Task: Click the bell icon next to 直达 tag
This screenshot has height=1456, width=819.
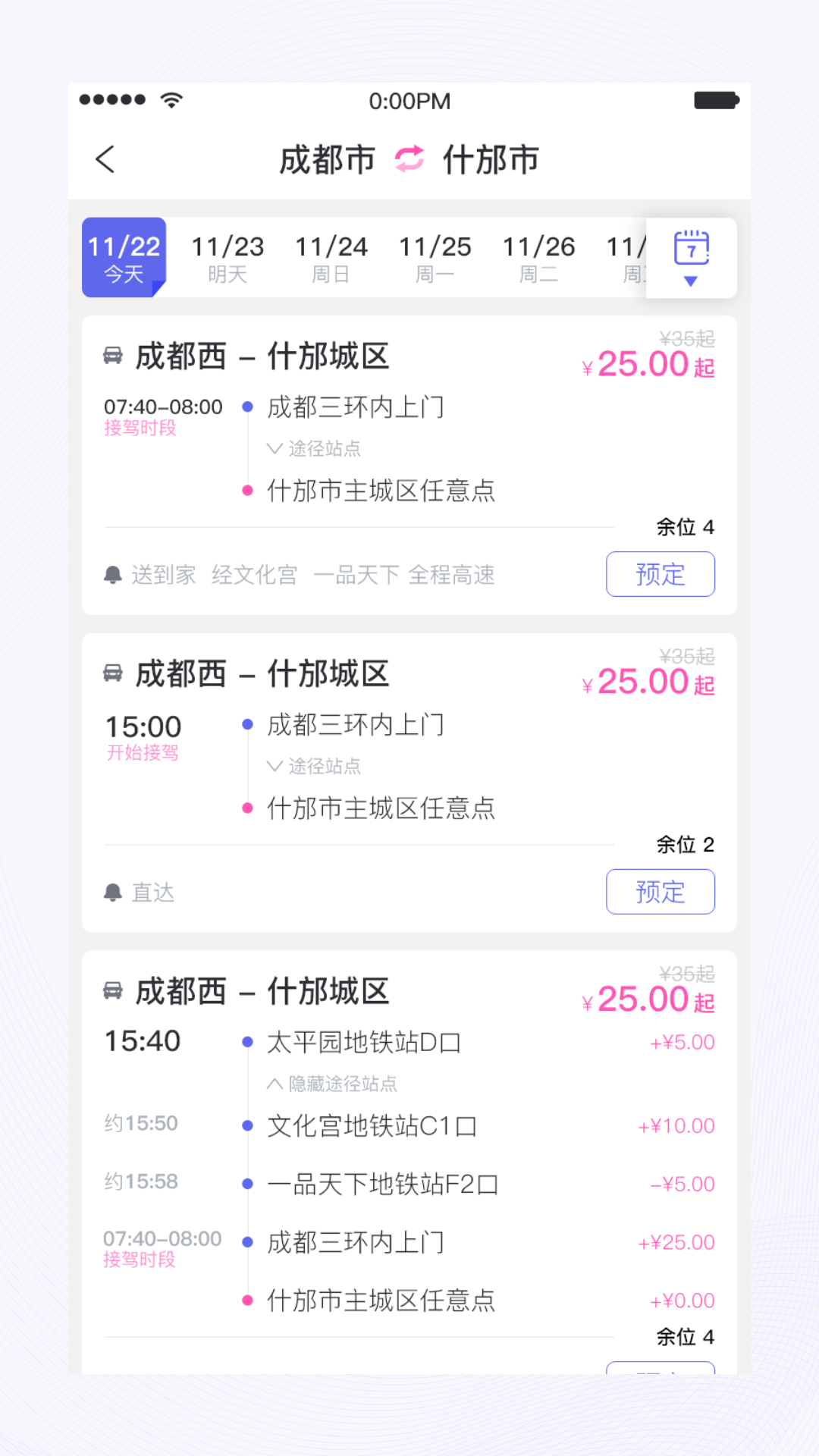Action: pos(114,892)
